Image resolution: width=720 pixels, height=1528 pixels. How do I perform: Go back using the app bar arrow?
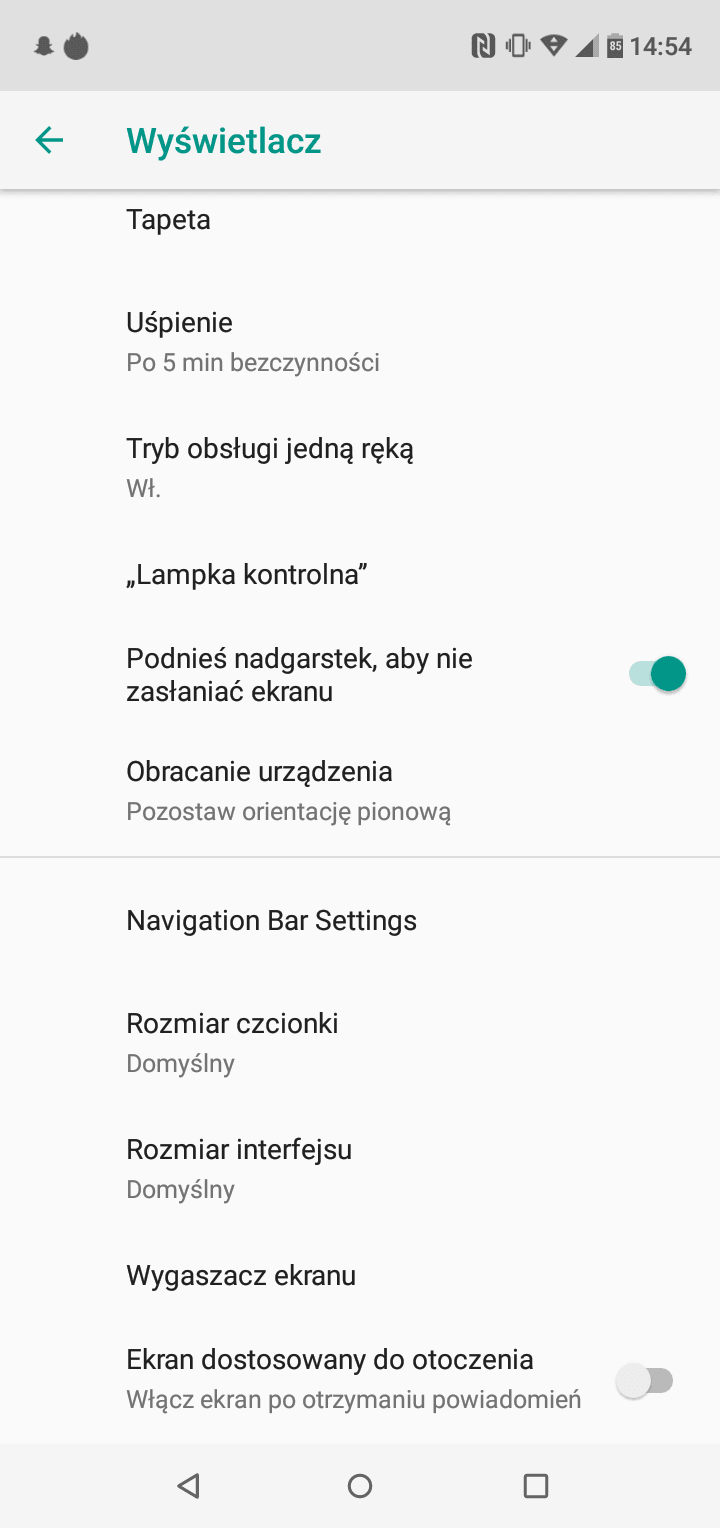(49, 141)
